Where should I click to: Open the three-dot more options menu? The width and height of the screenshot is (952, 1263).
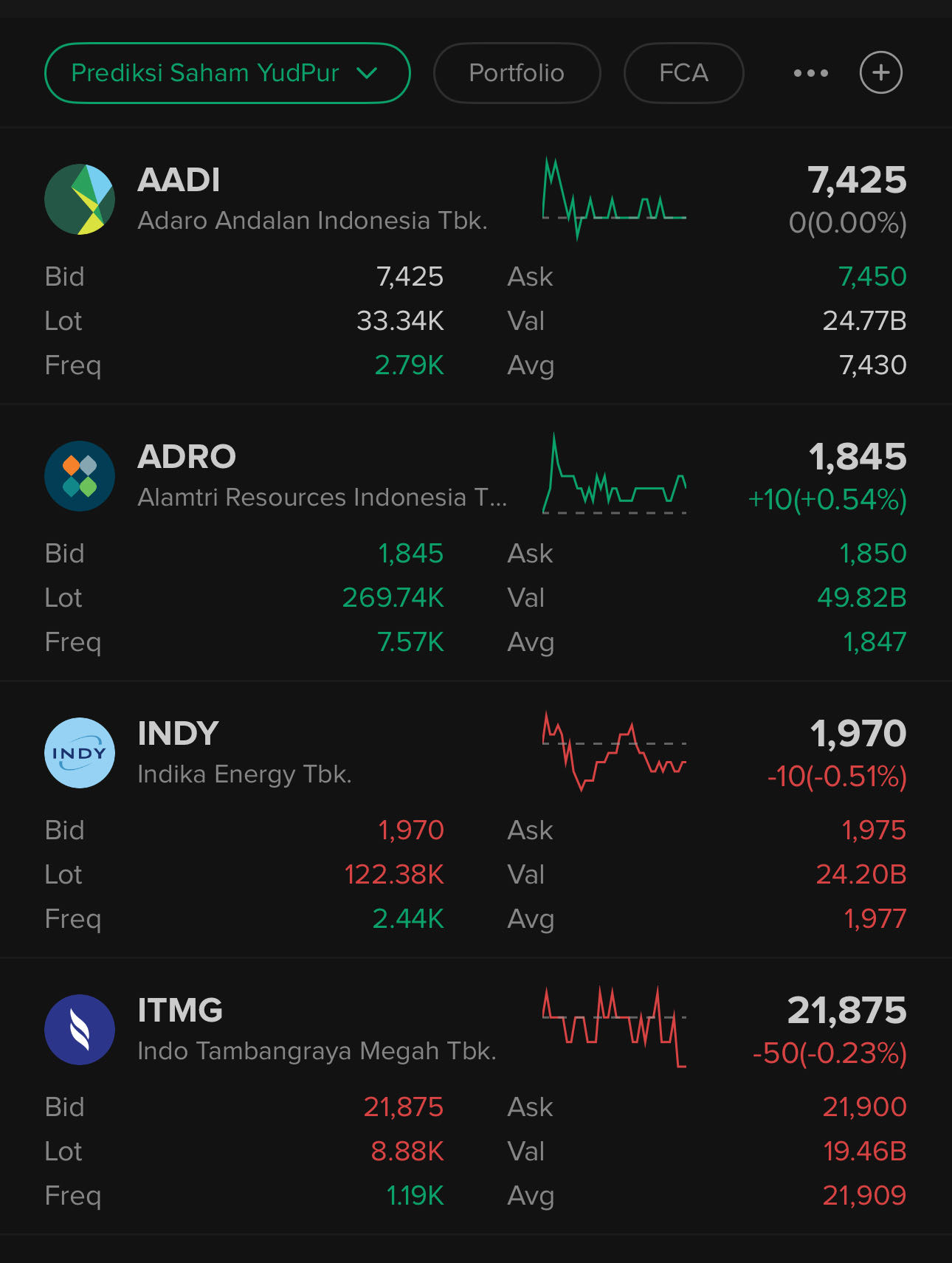810,73
